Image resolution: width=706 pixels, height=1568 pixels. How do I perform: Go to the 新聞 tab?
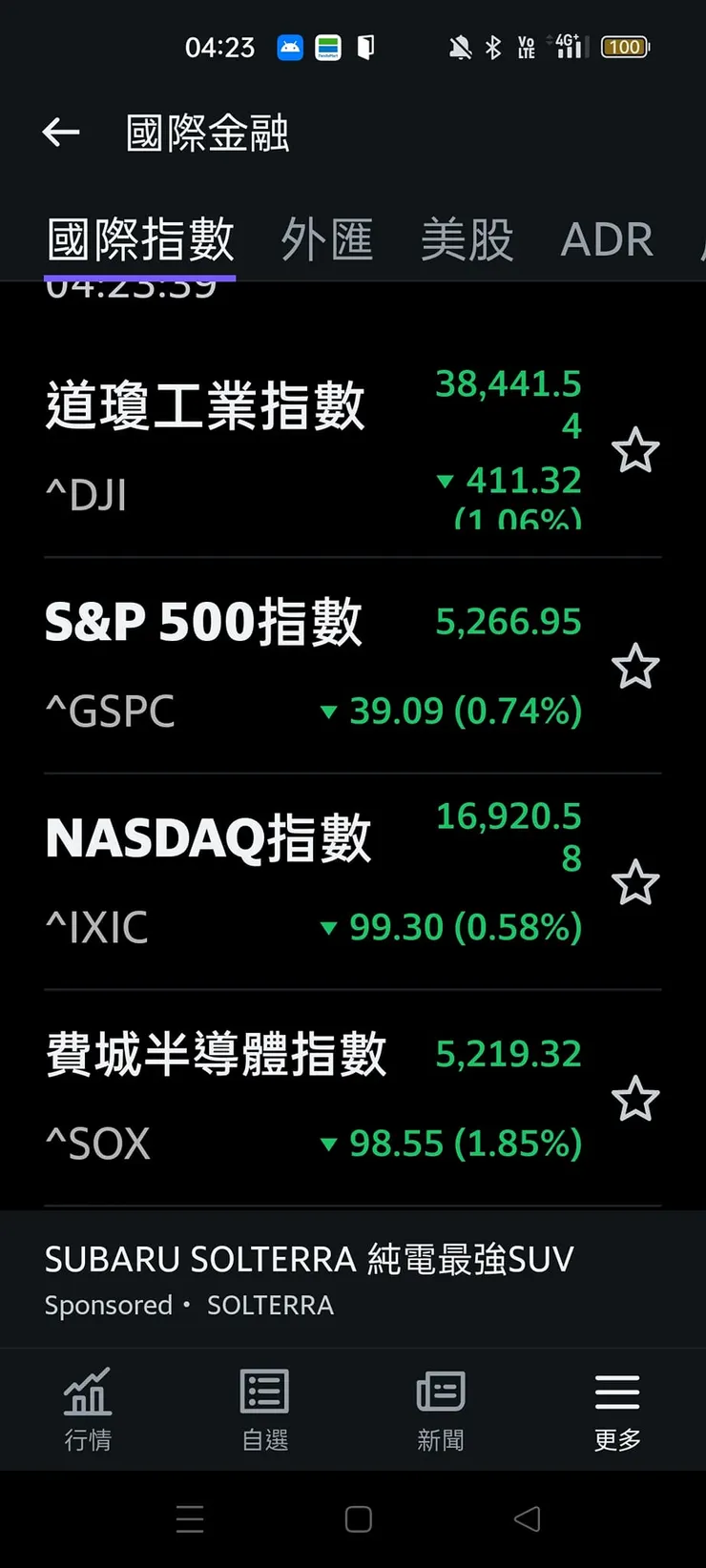[441, 1409]
